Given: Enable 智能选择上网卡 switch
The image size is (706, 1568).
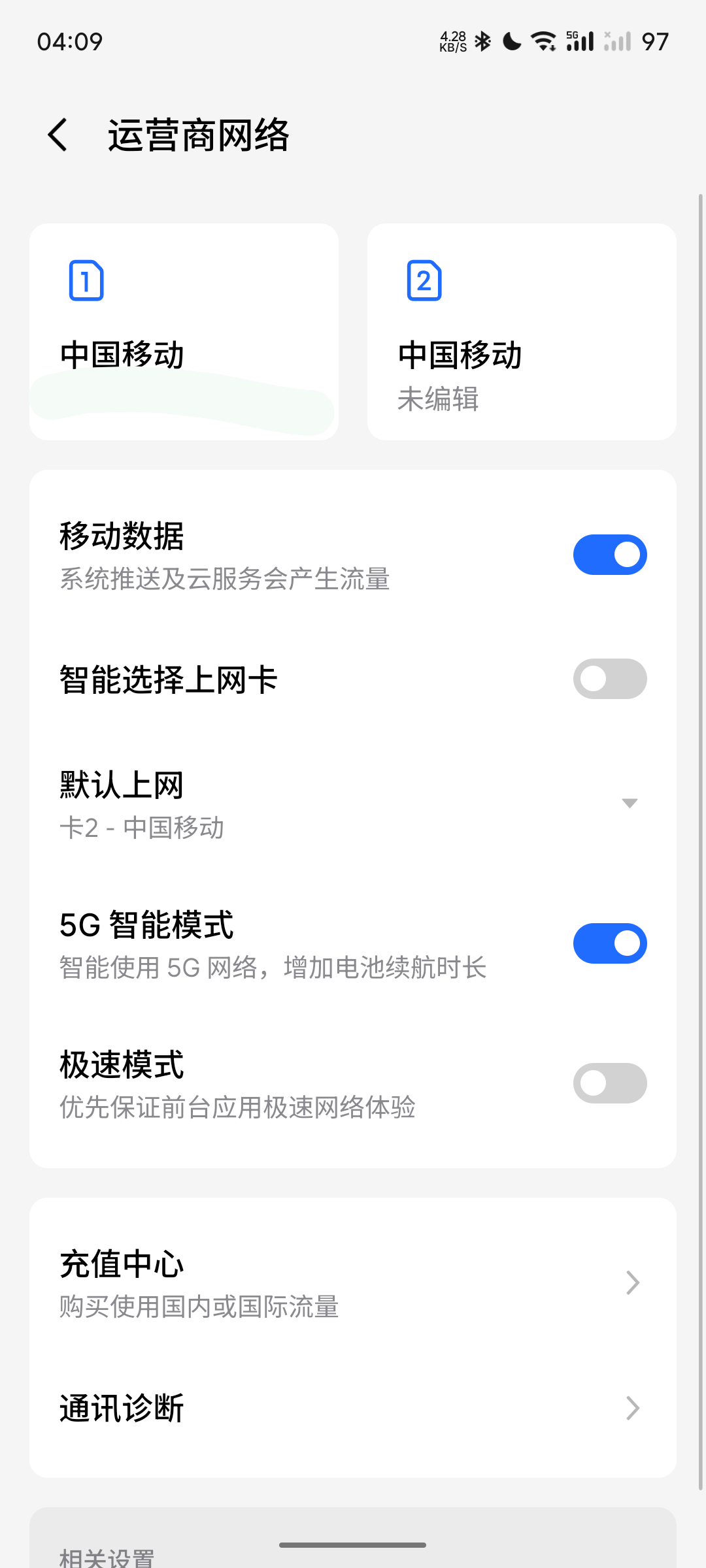Looking at the screenshot, I should pos(609,679).
